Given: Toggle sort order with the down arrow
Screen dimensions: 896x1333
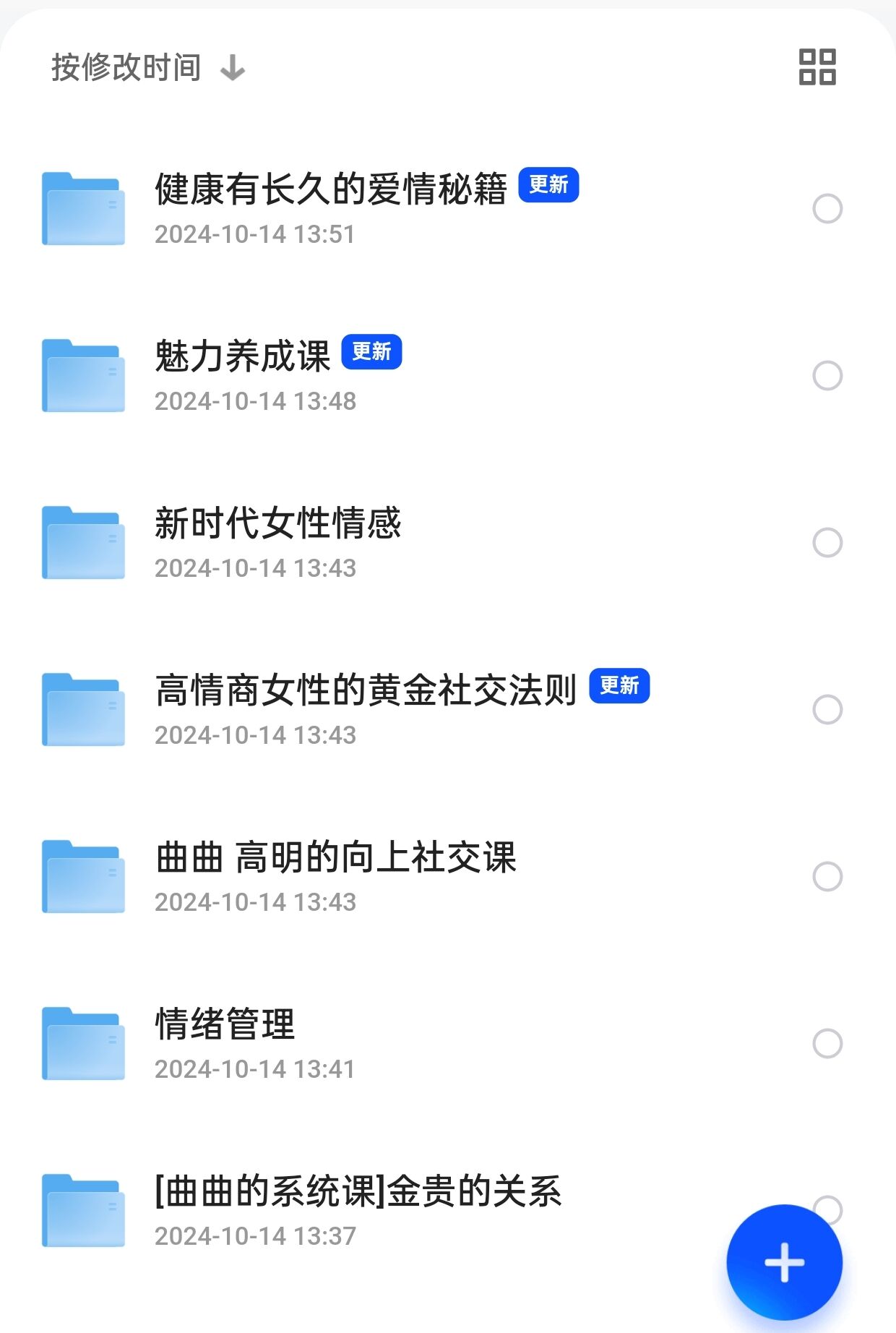Looking at the screenshot, I should tap(233, 69).
